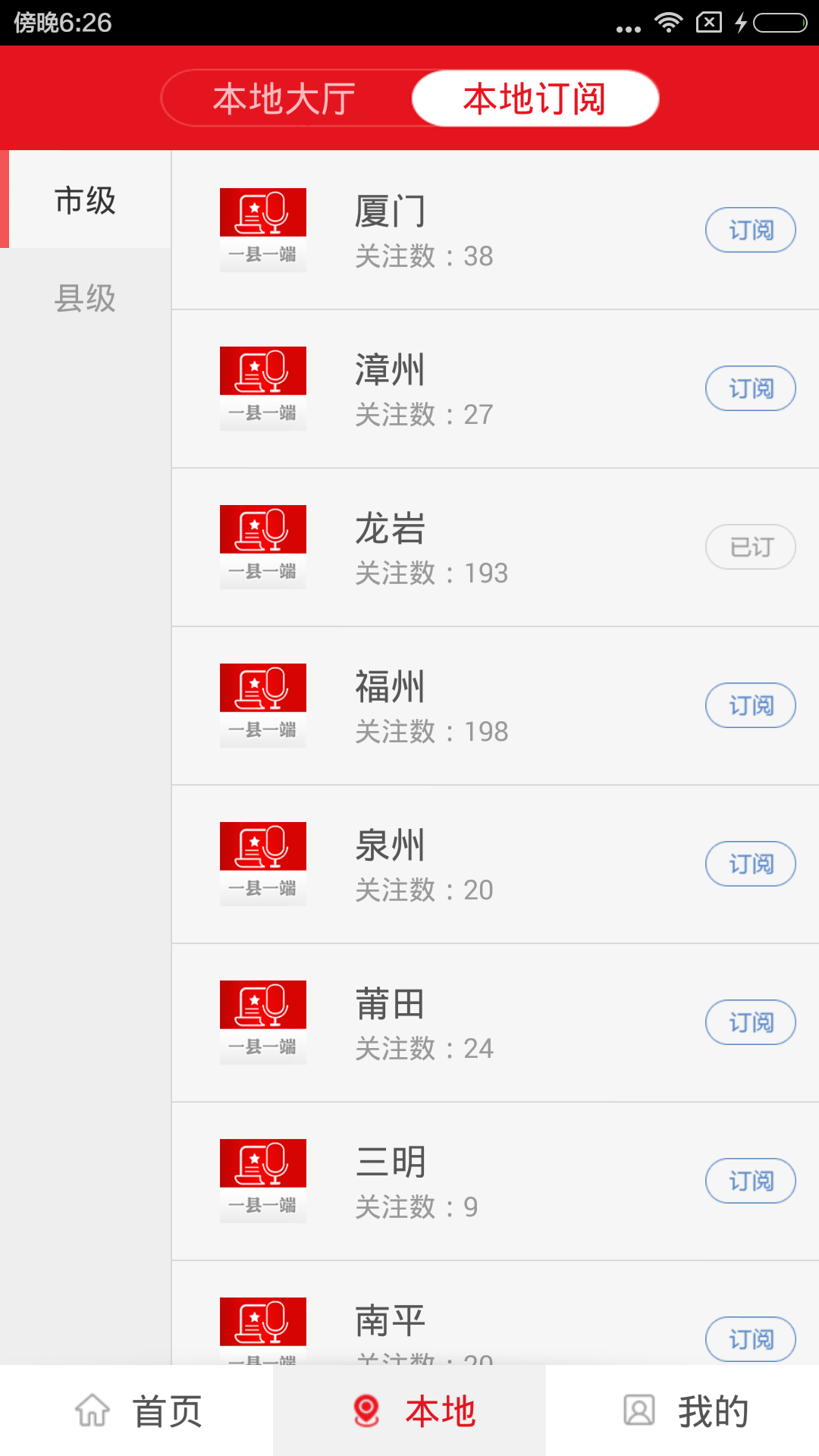
Task: Open the profile icon for 我的
Action: pyautogui.click(x=639, y=1409)
